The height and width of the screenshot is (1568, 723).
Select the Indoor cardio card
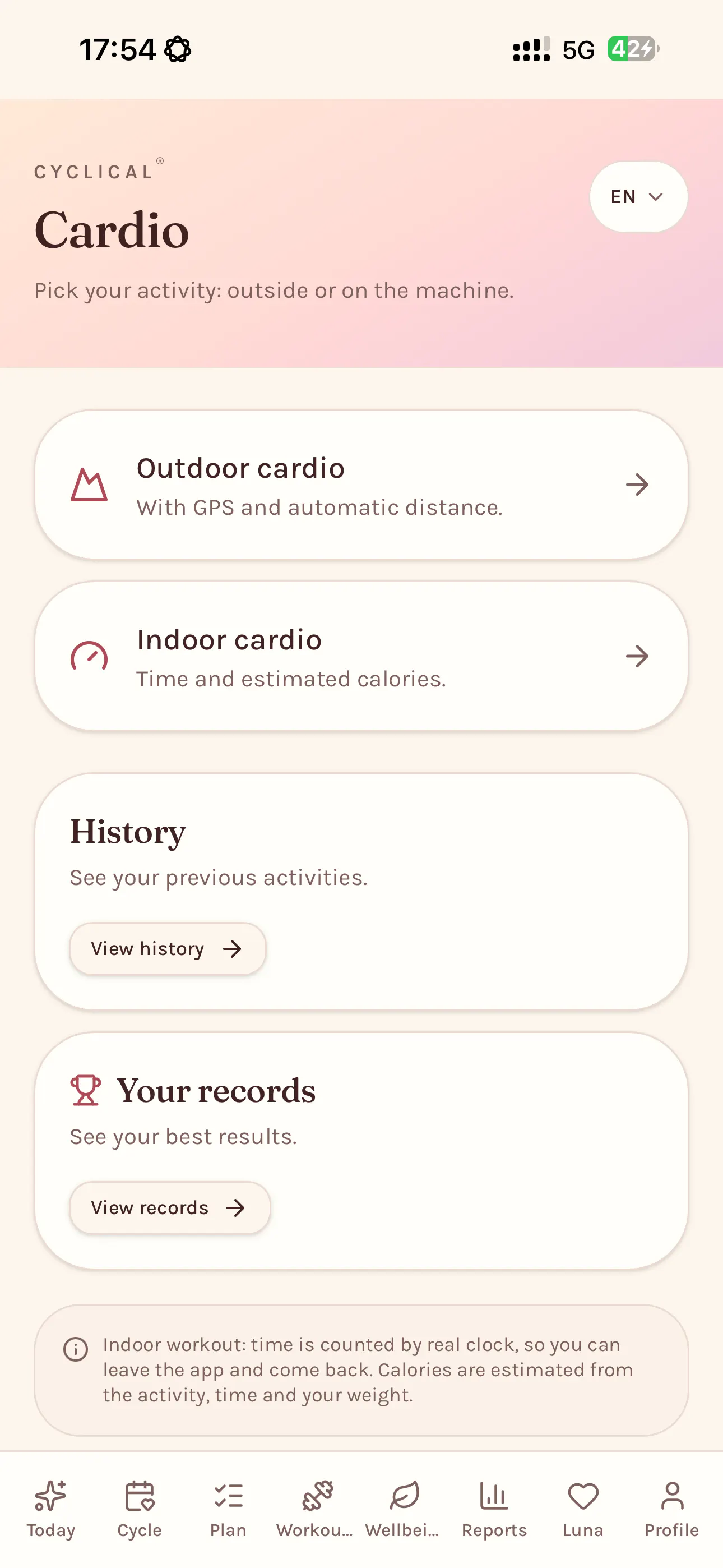tap(361, 656)
